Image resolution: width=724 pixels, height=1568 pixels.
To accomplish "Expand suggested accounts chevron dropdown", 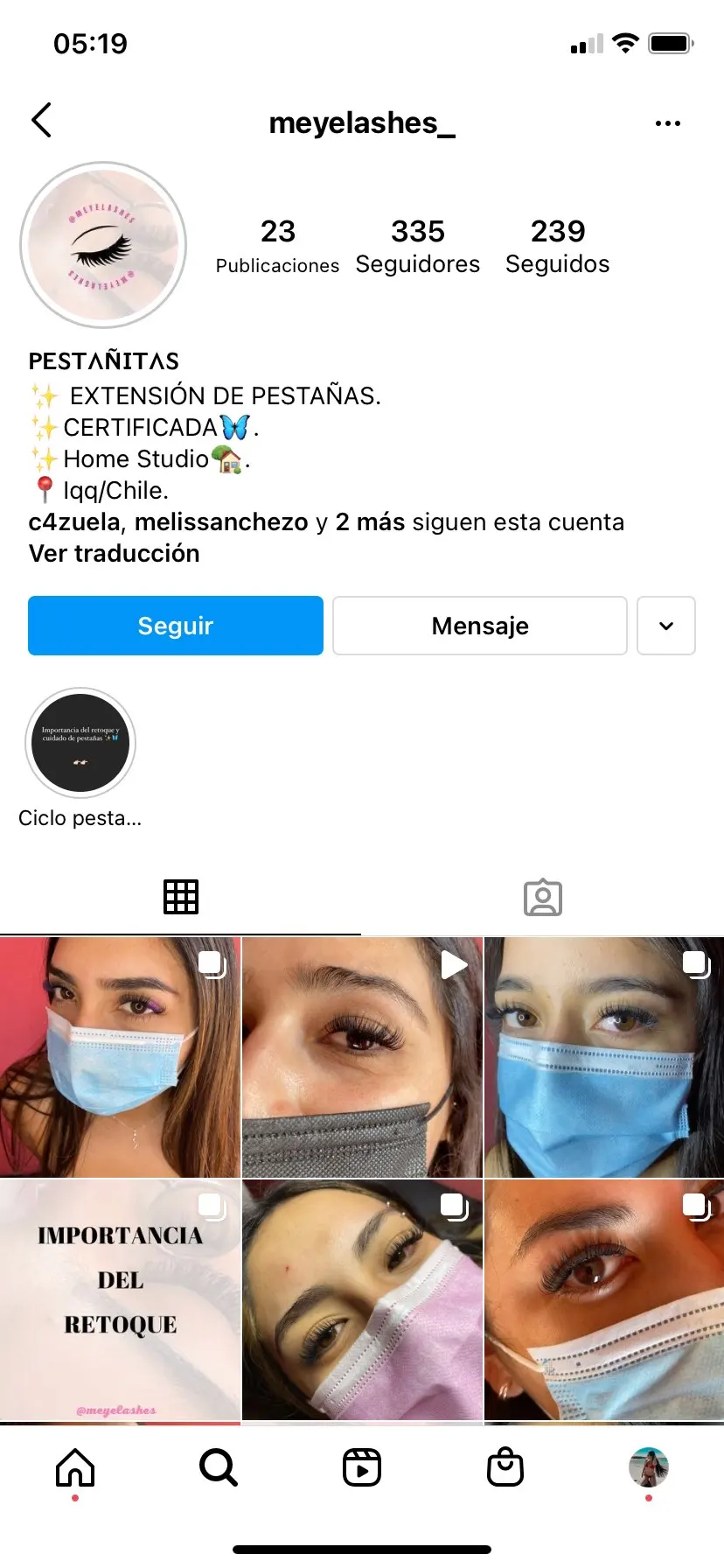I will click(x=666, y=626).
